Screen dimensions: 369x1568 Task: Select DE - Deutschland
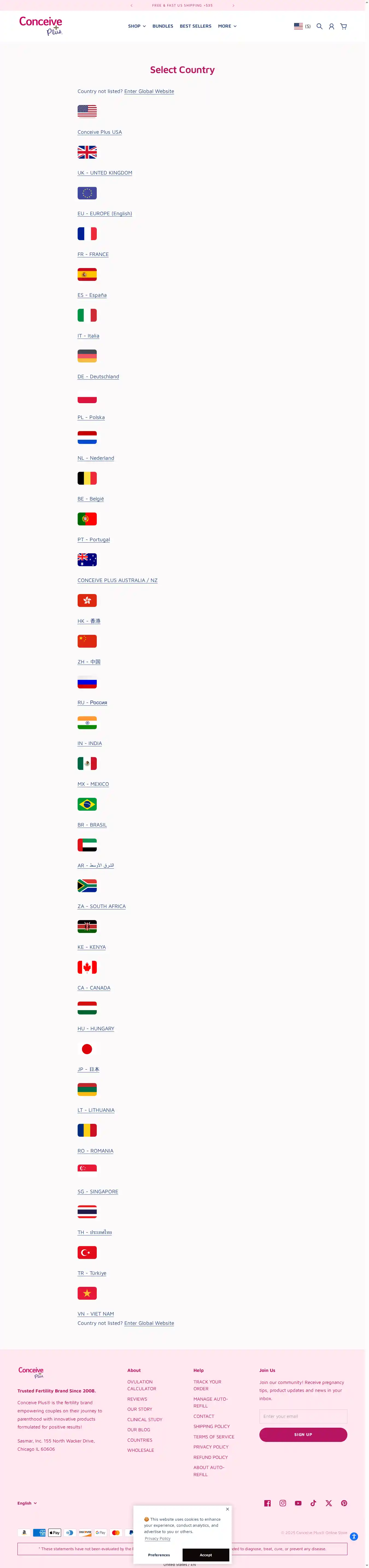[98, 377]
